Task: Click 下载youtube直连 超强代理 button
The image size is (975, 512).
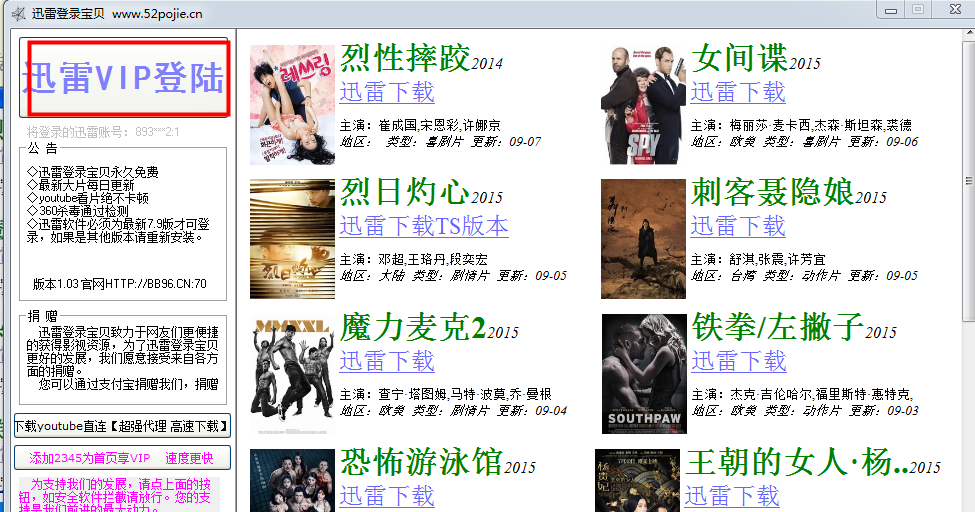Action: click(x=122, y=426)
